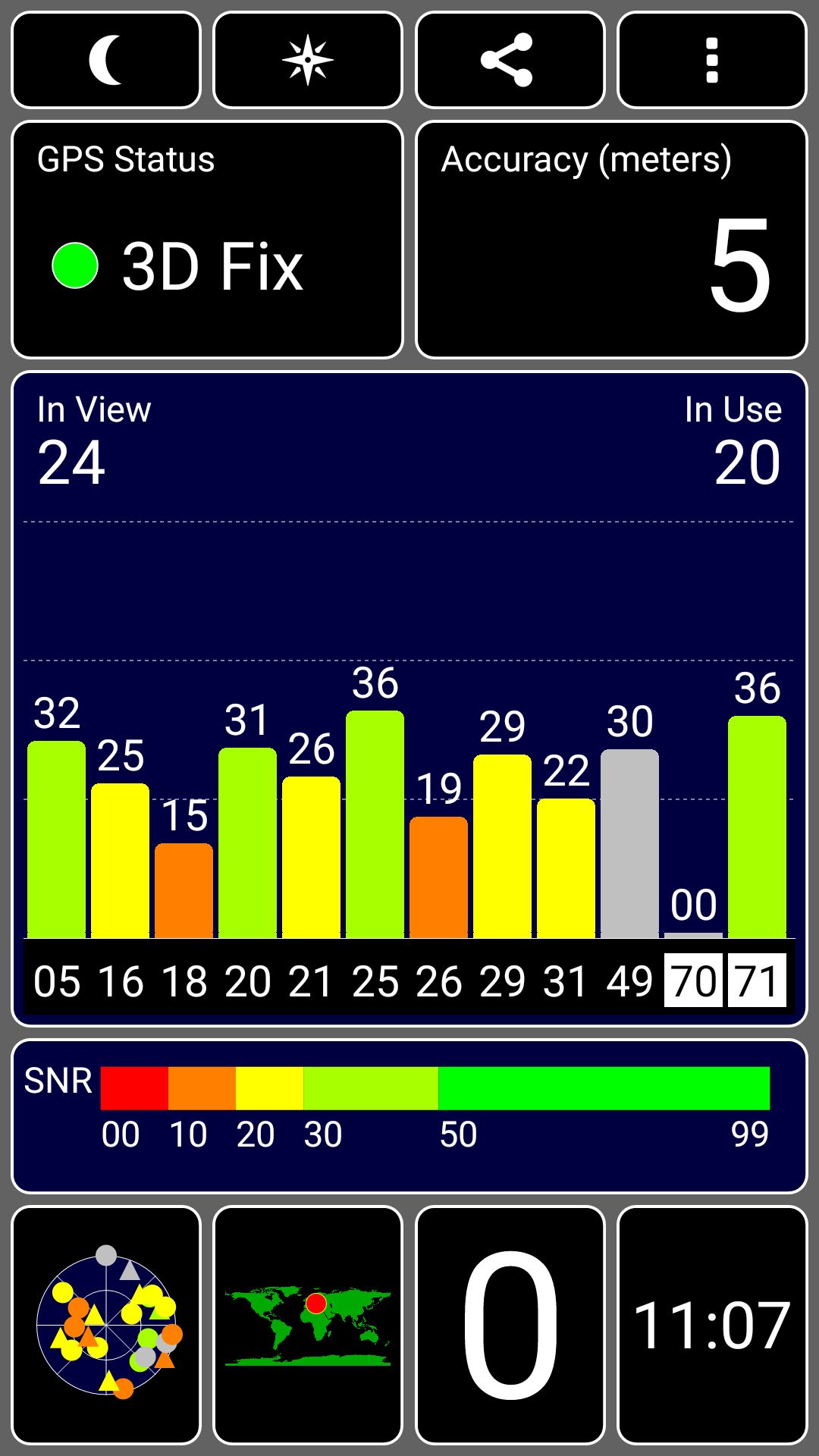This screenshot has width=819, height=1456.
Task: Share the GPS data
Action: (x=510, y=60)
